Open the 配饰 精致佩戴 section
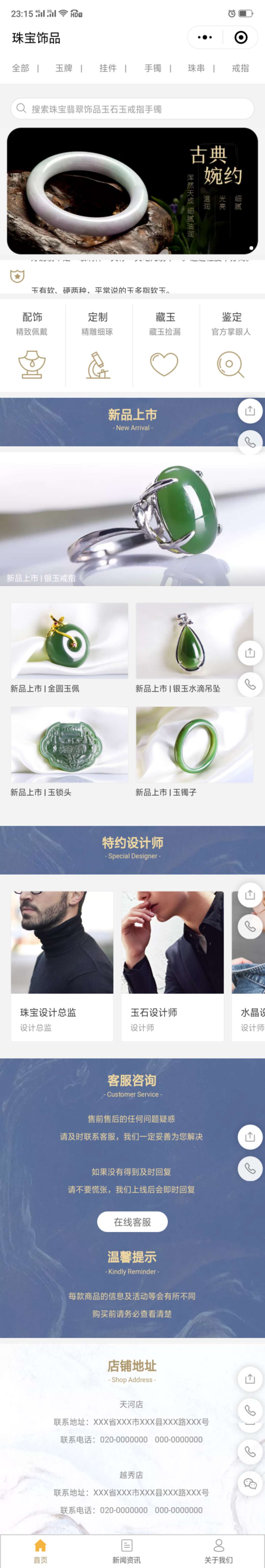 [x=32, y=344]
